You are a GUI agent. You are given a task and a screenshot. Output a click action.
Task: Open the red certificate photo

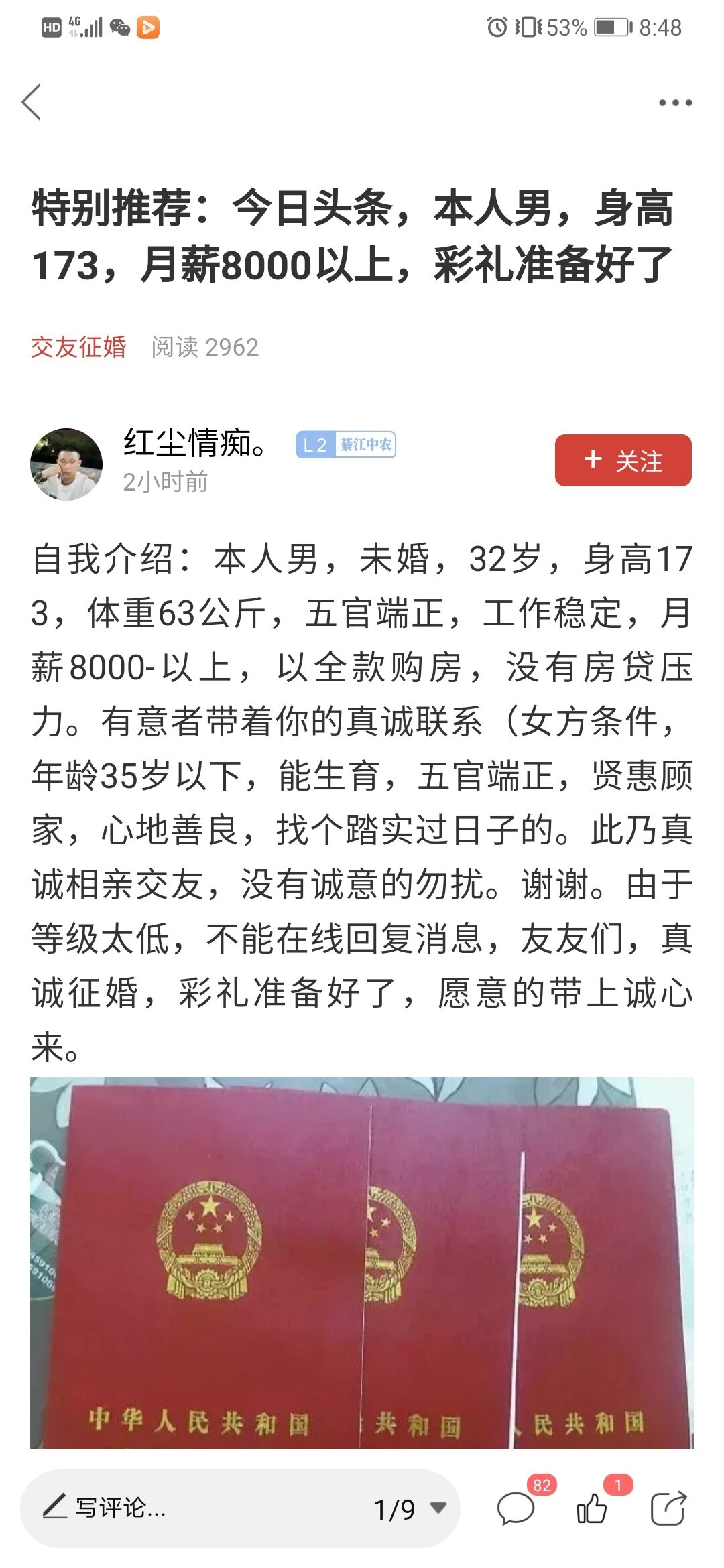click(x=362, y=1262)
